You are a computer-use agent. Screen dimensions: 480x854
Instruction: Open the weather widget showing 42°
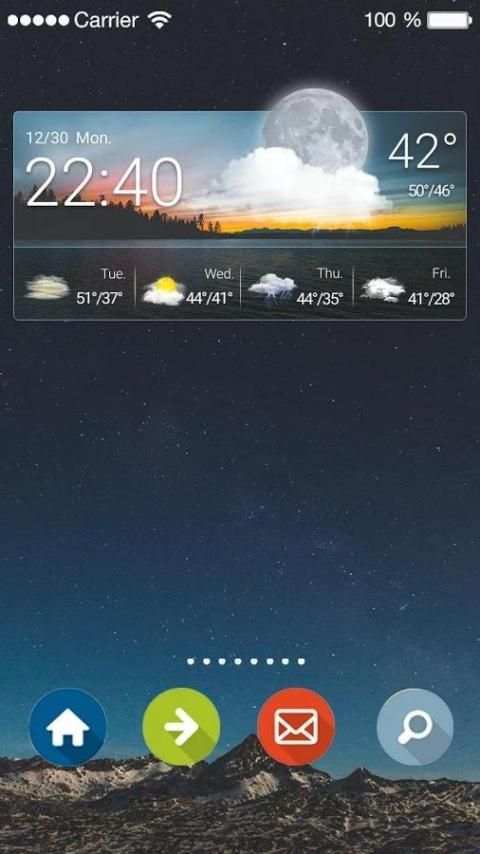(240, 216)
